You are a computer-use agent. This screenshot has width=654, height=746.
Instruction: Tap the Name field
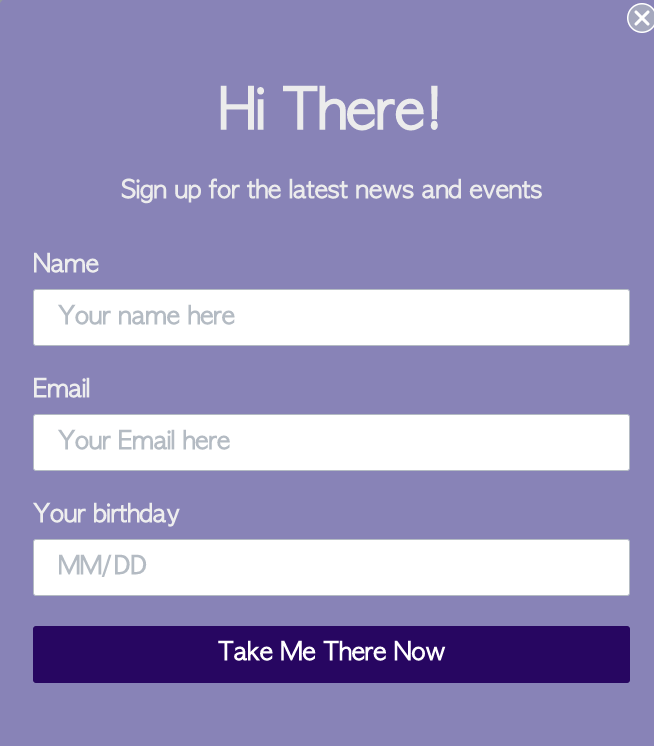point(331,317)
